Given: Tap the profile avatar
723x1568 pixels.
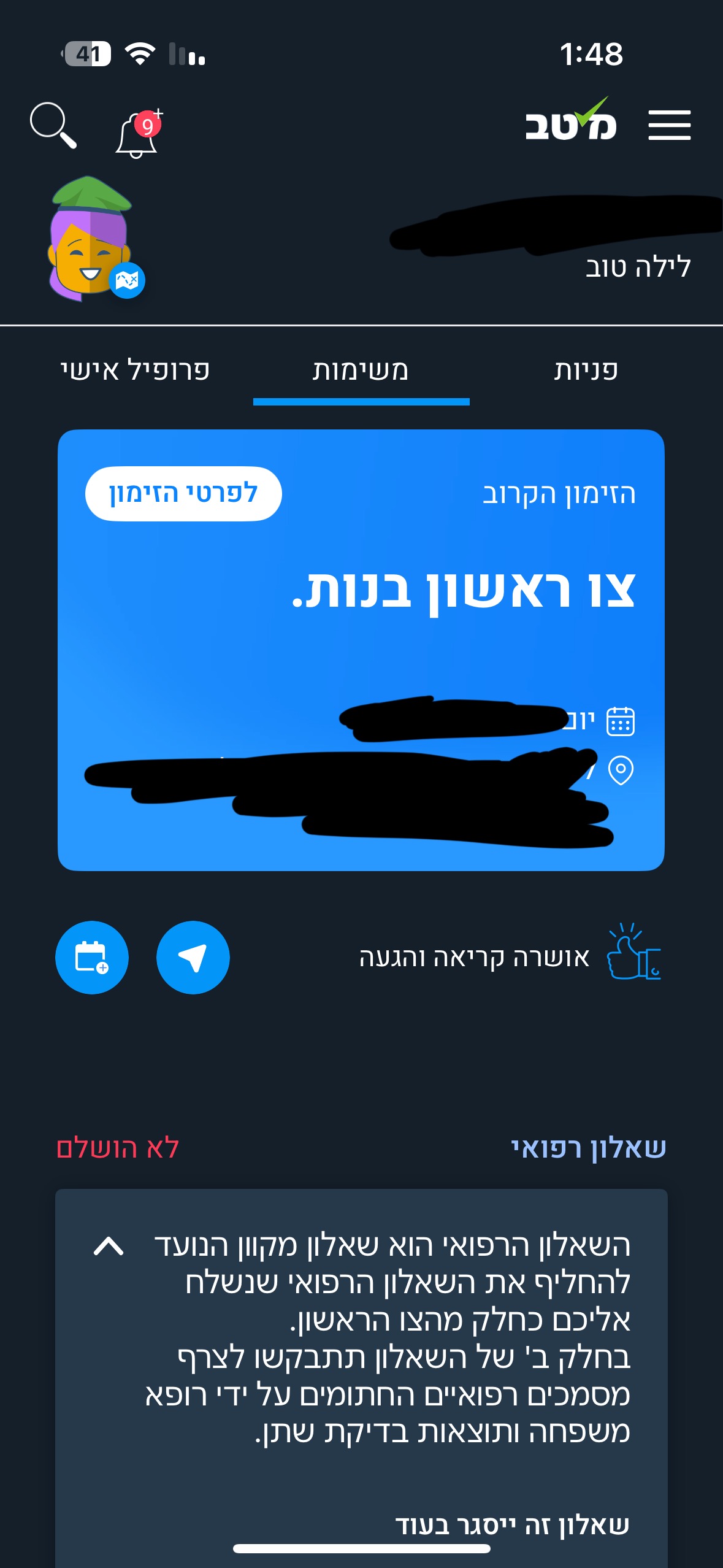Looking at the screenshot, I should [x=93, y=239].
